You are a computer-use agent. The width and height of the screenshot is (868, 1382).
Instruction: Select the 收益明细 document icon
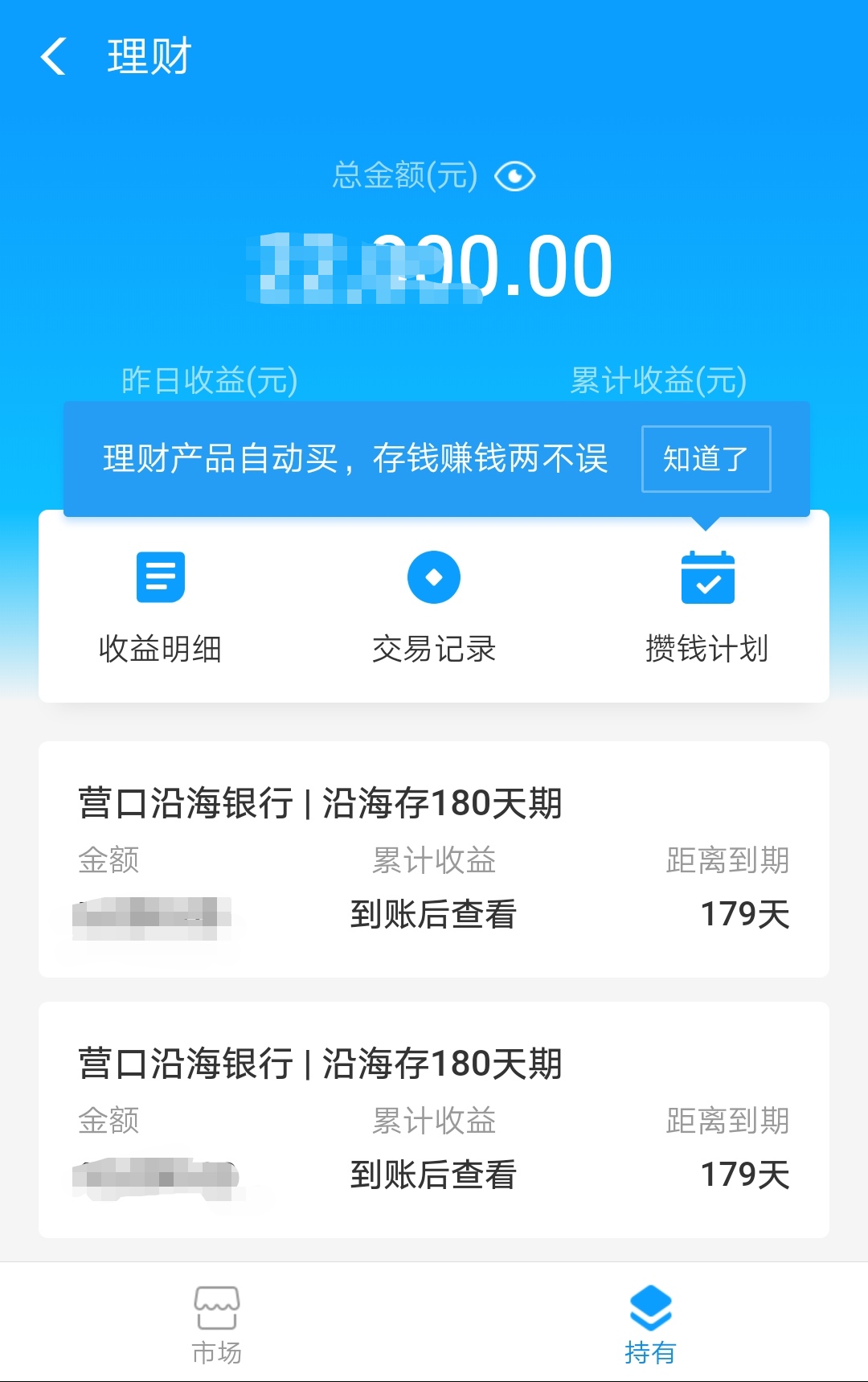158,576
